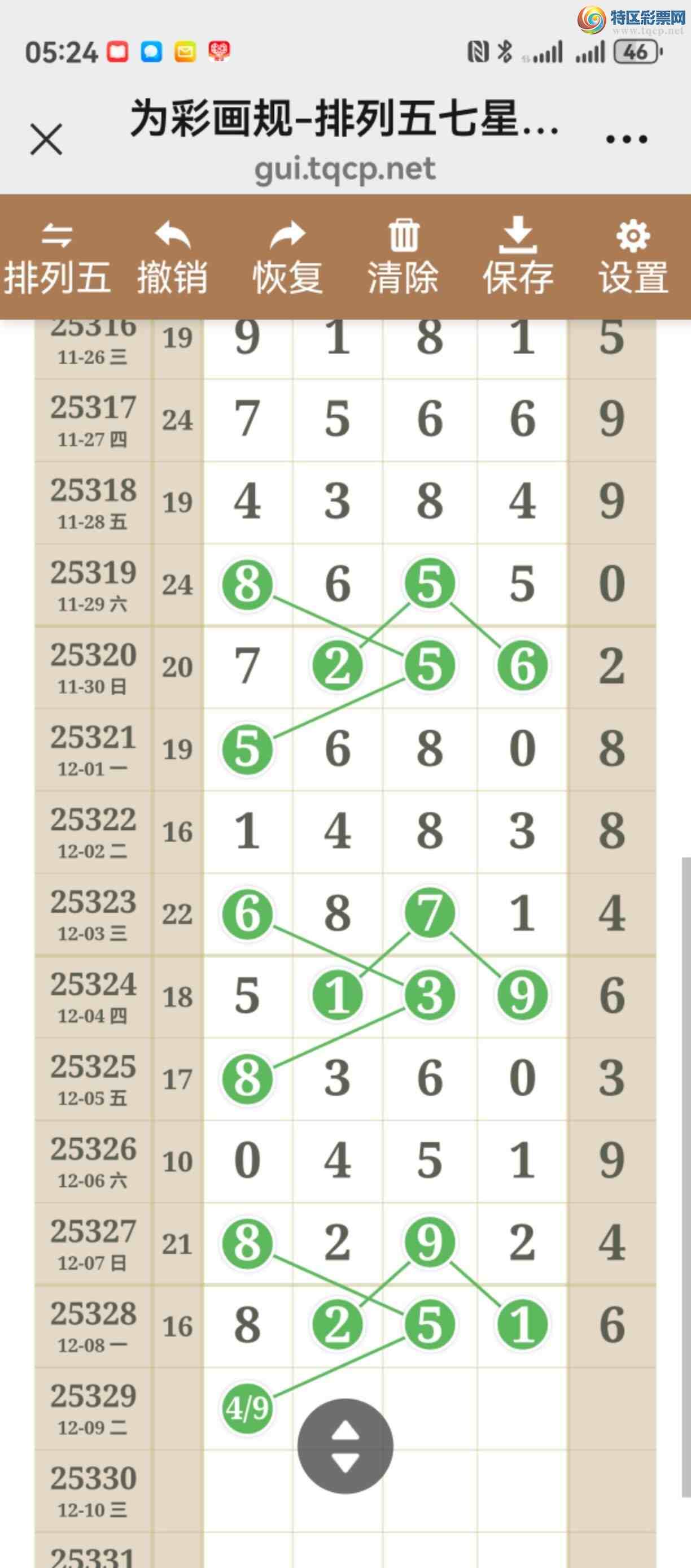
Task: Close the web page with the X
Action: point(46,140)
